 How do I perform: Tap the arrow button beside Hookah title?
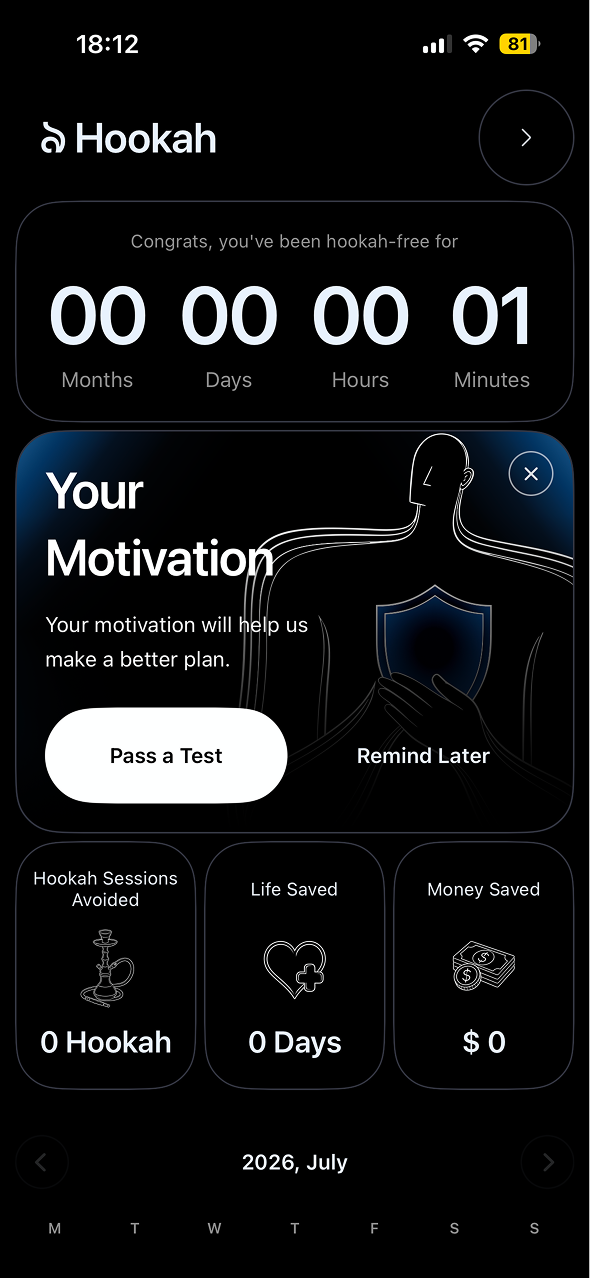point(526,138)
